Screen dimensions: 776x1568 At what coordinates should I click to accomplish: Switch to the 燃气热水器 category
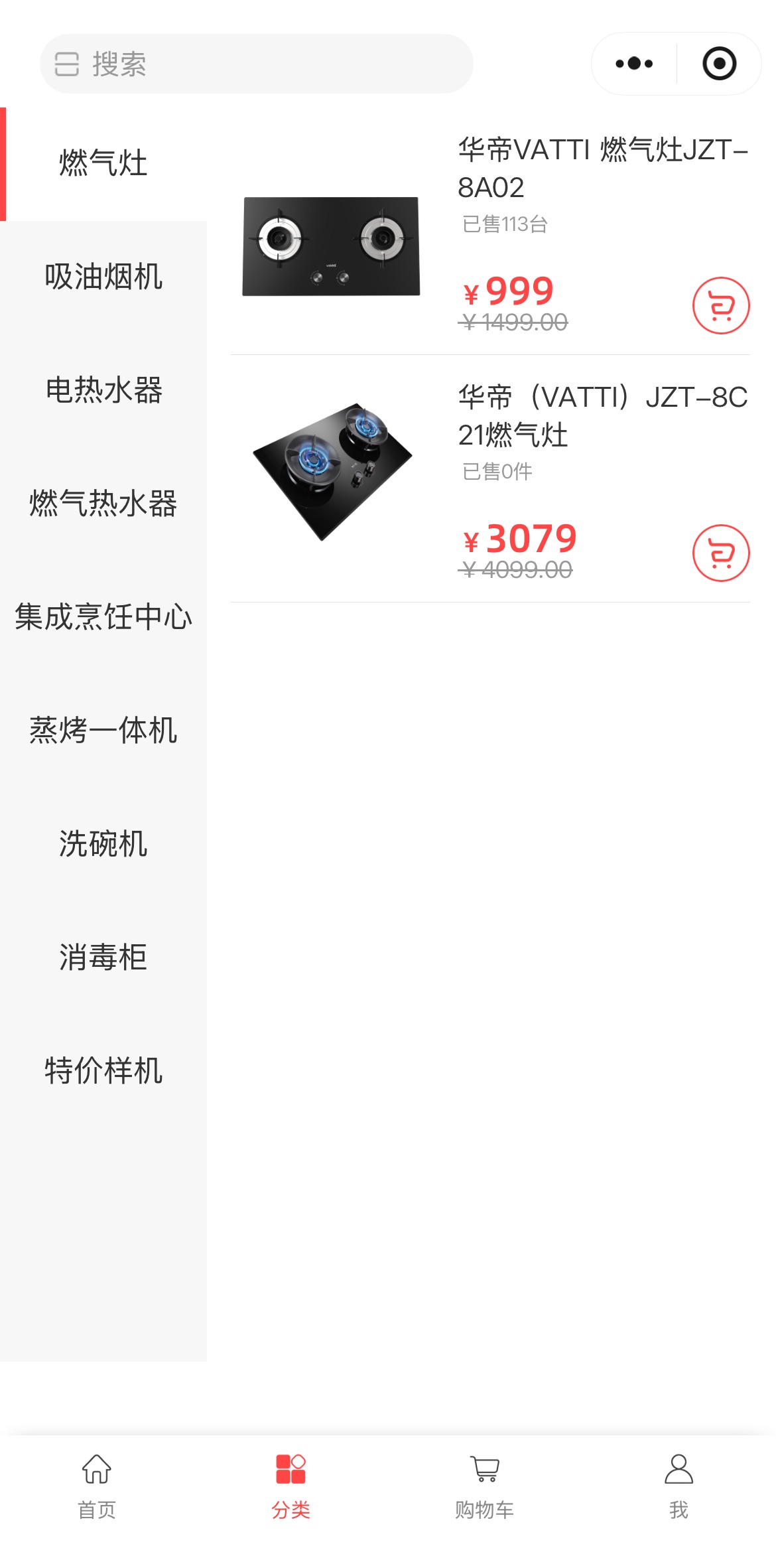tap(103, 504)
